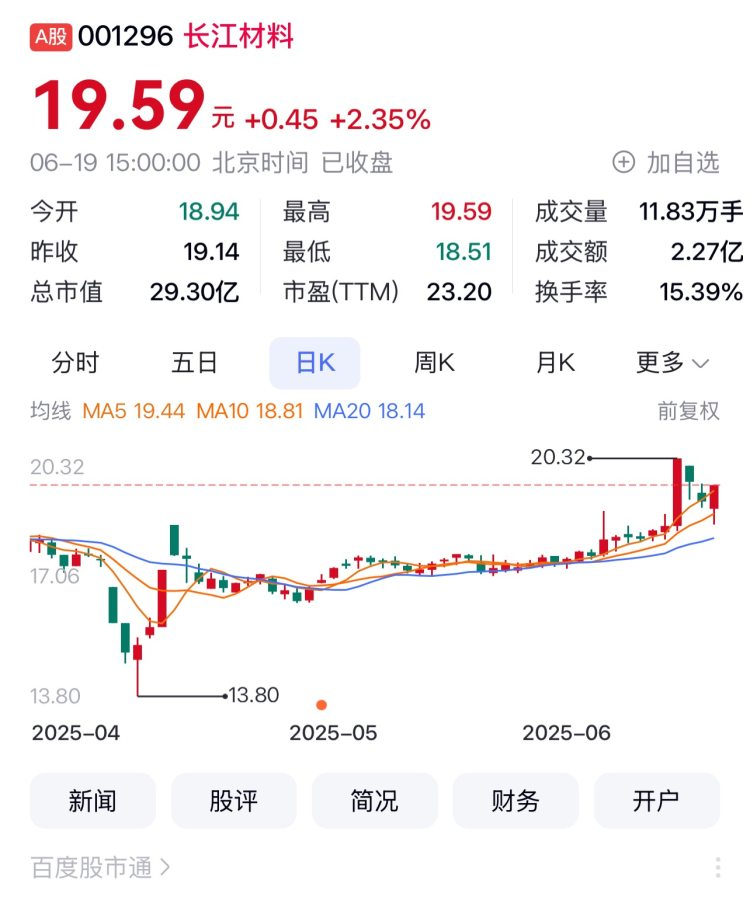Switch to the 分时 chart tab

75,362
